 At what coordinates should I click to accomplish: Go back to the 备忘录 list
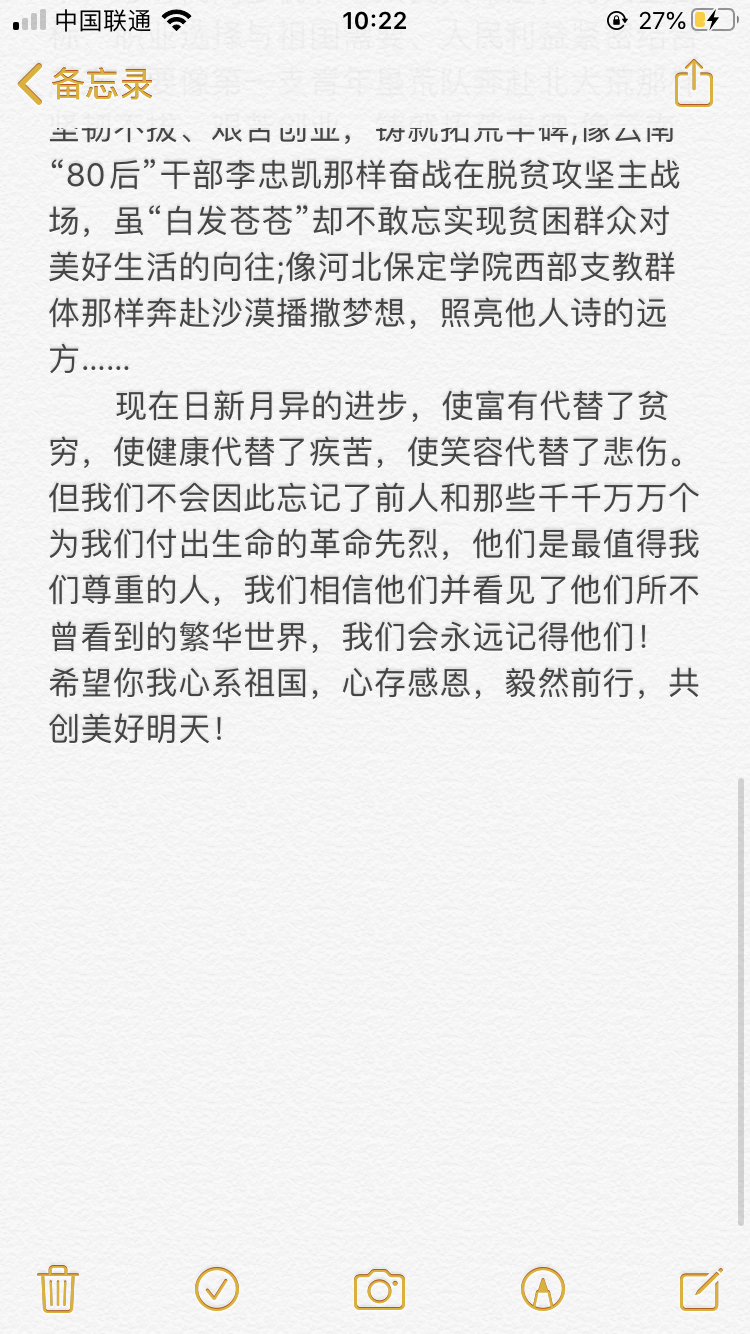(x=85, y=84)
